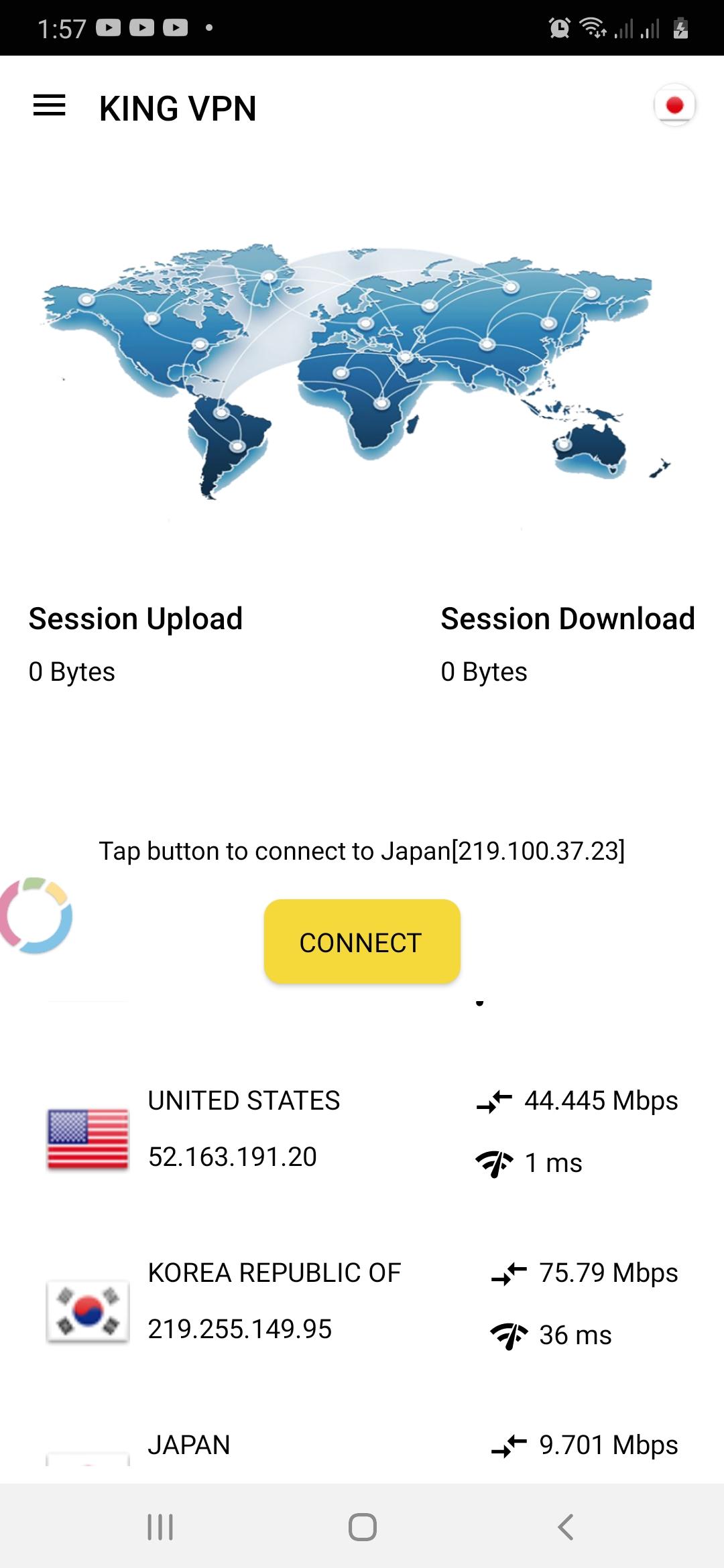Tap the CONNECT button
The image size is (724, 1568).
click(361, 942)
